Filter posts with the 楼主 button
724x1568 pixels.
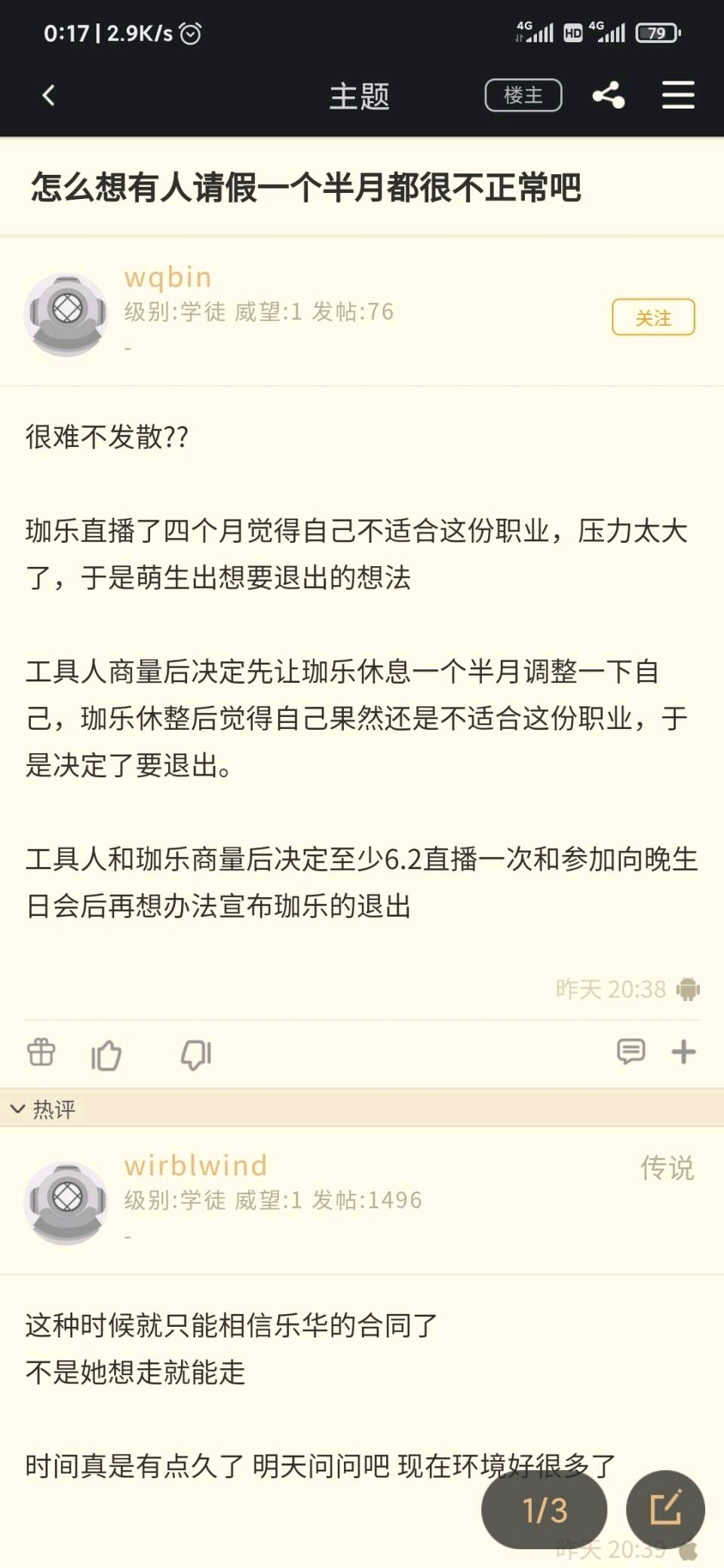[x=523, y=96]
